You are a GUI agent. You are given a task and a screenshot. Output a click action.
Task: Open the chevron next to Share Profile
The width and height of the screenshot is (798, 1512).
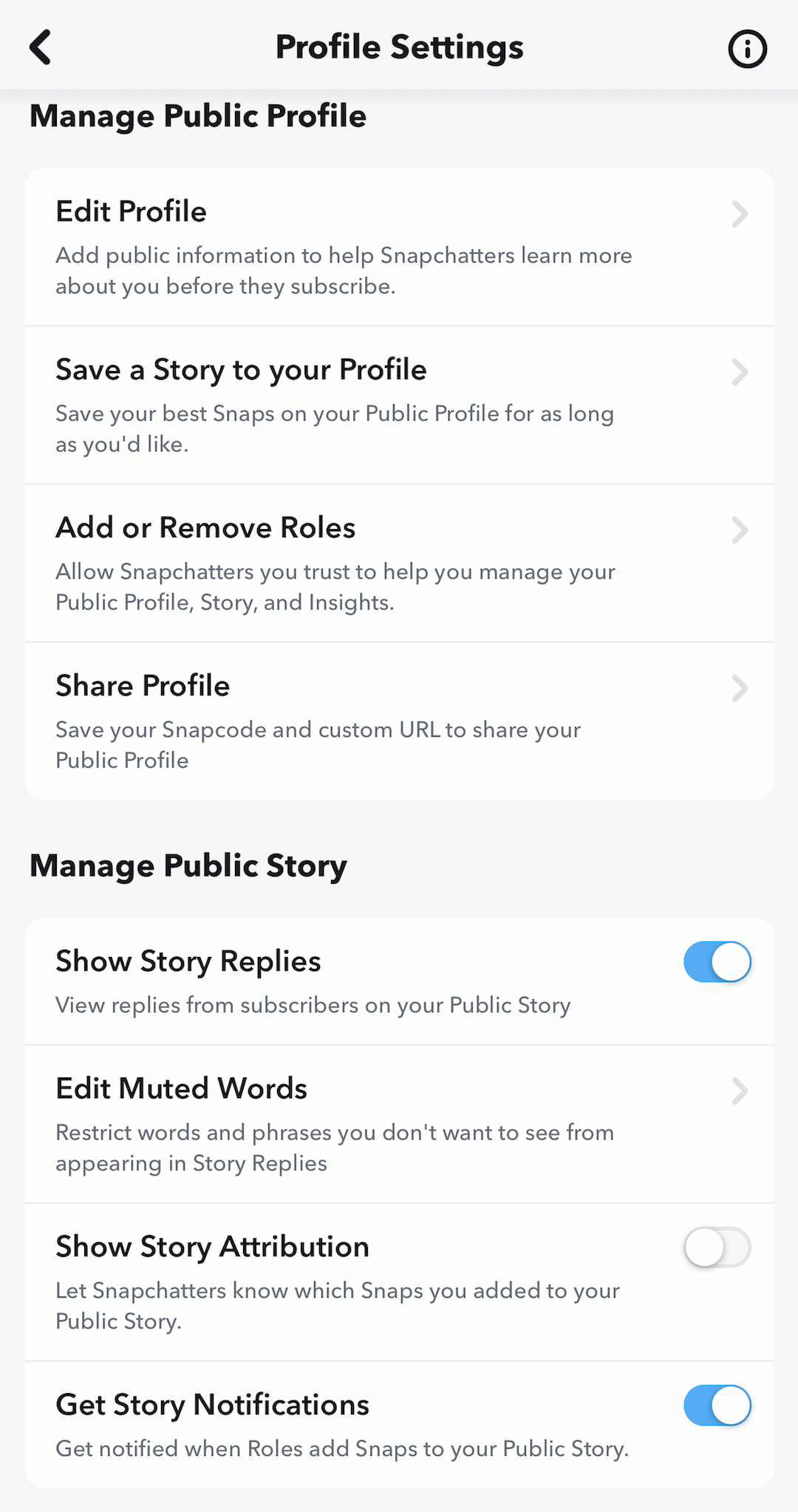click(x=740, y=688)
